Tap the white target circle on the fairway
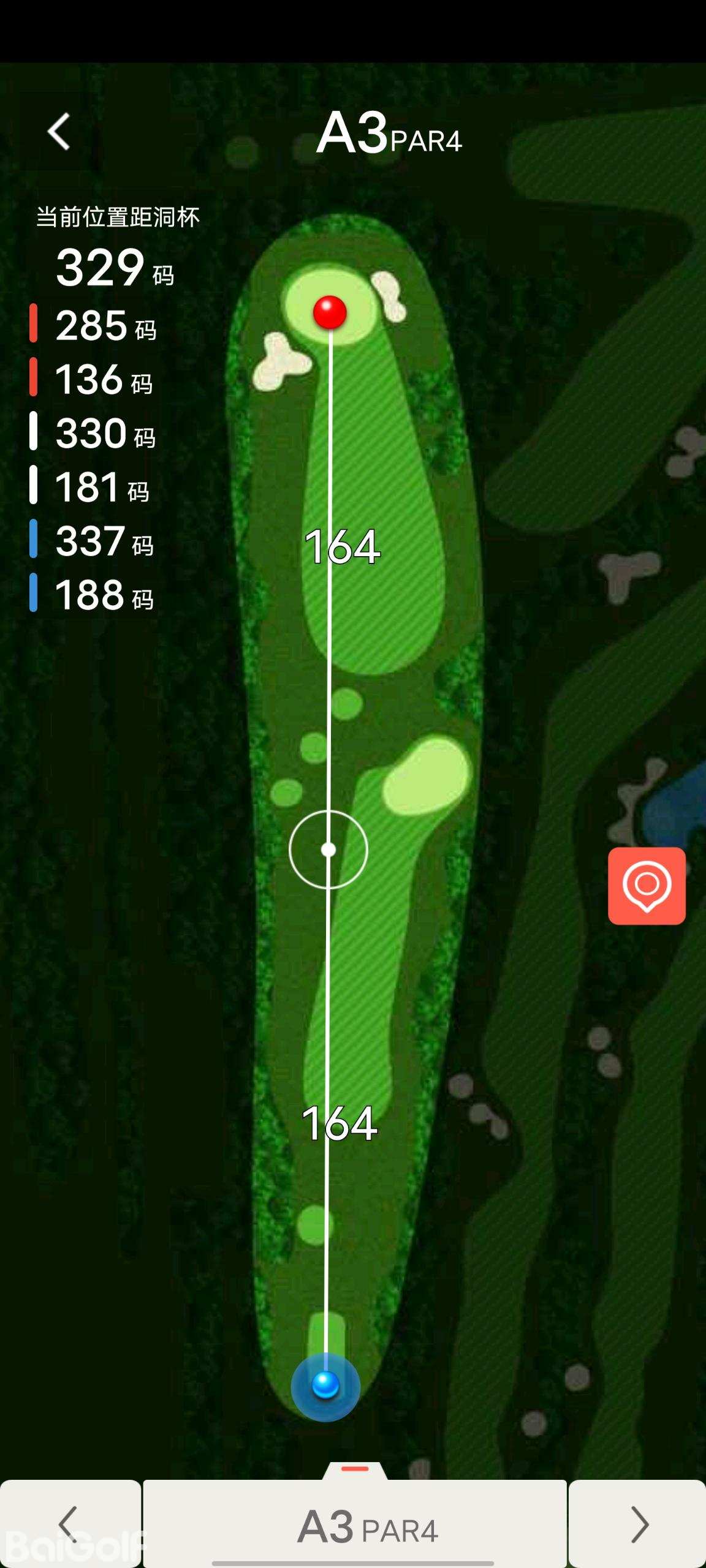The width and height of the screenshot is (706, 1568). (328, 850)
